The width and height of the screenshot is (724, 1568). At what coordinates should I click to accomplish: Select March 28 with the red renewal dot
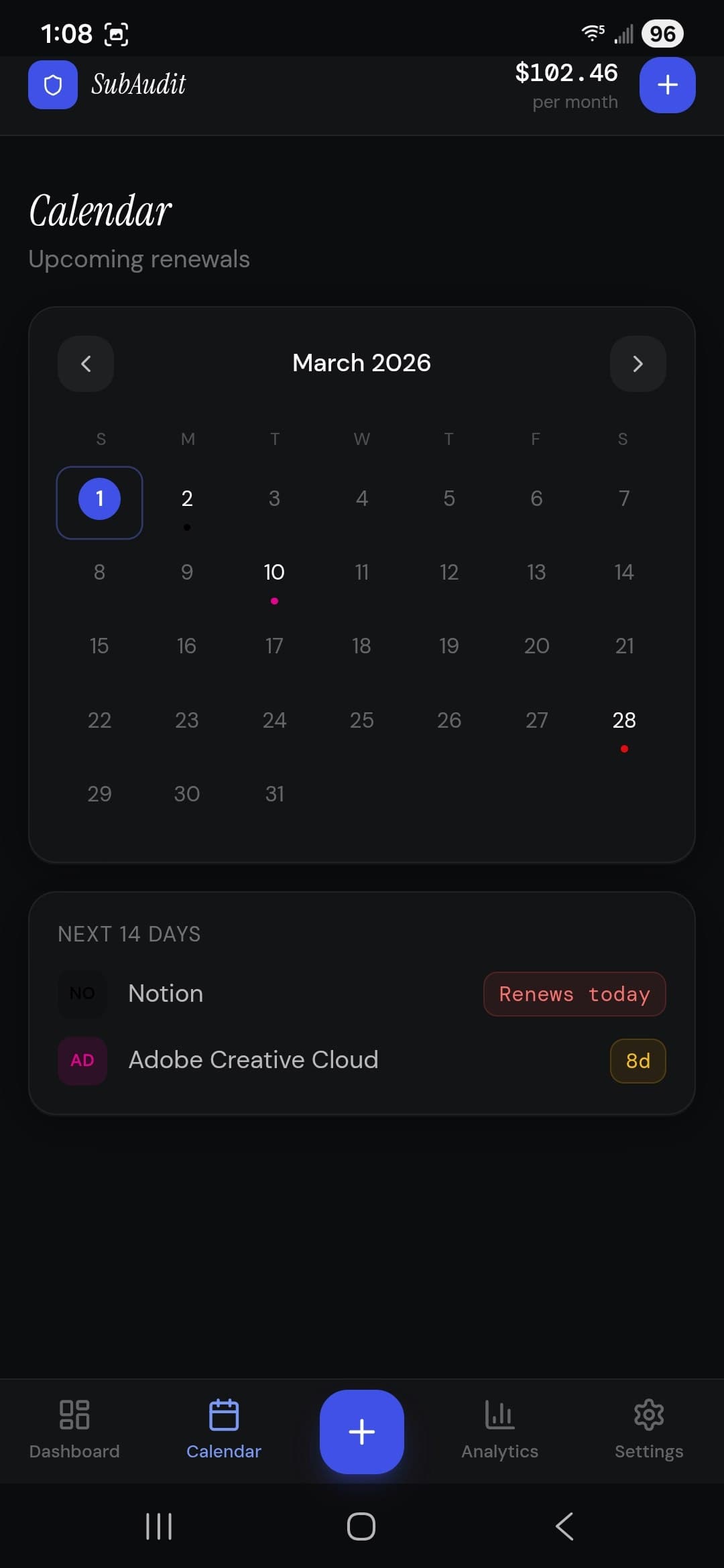pyautogui.click(x=623, y=720)
